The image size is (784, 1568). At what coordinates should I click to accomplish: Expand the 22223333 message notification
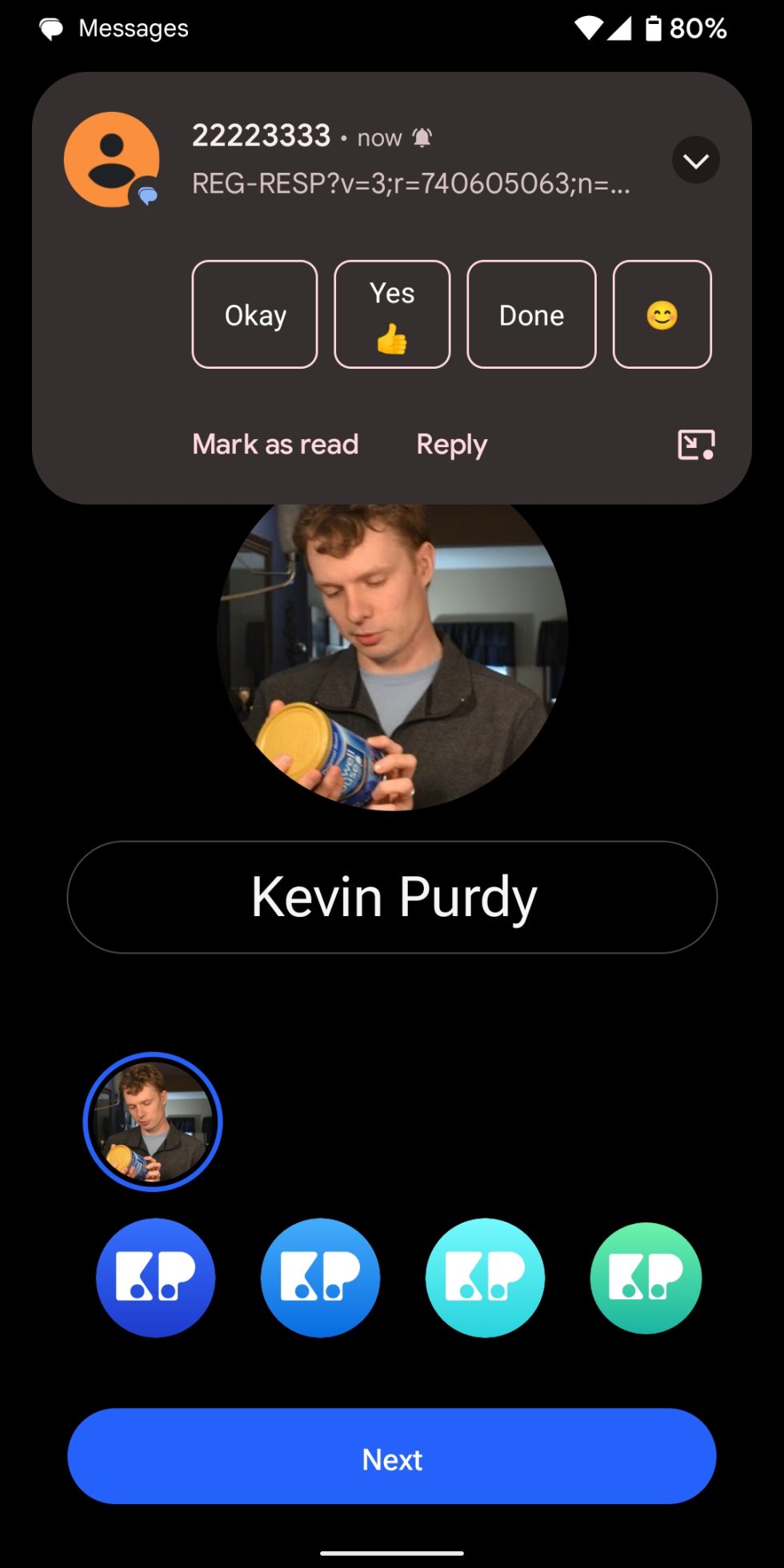click(695, 161)
